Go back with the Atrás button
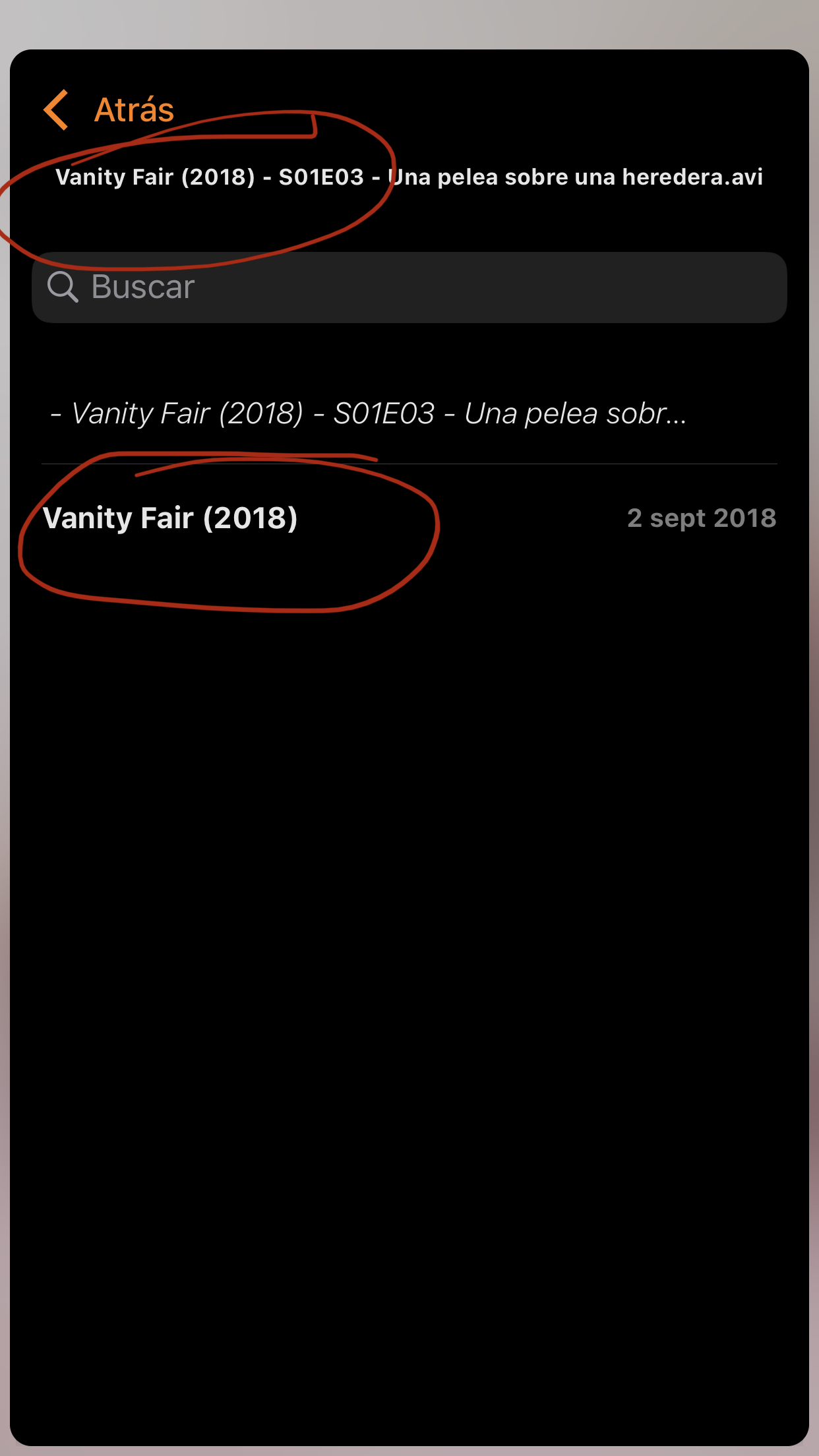Viewport: 819px width, 1456px height. click(x=109, y=109)
